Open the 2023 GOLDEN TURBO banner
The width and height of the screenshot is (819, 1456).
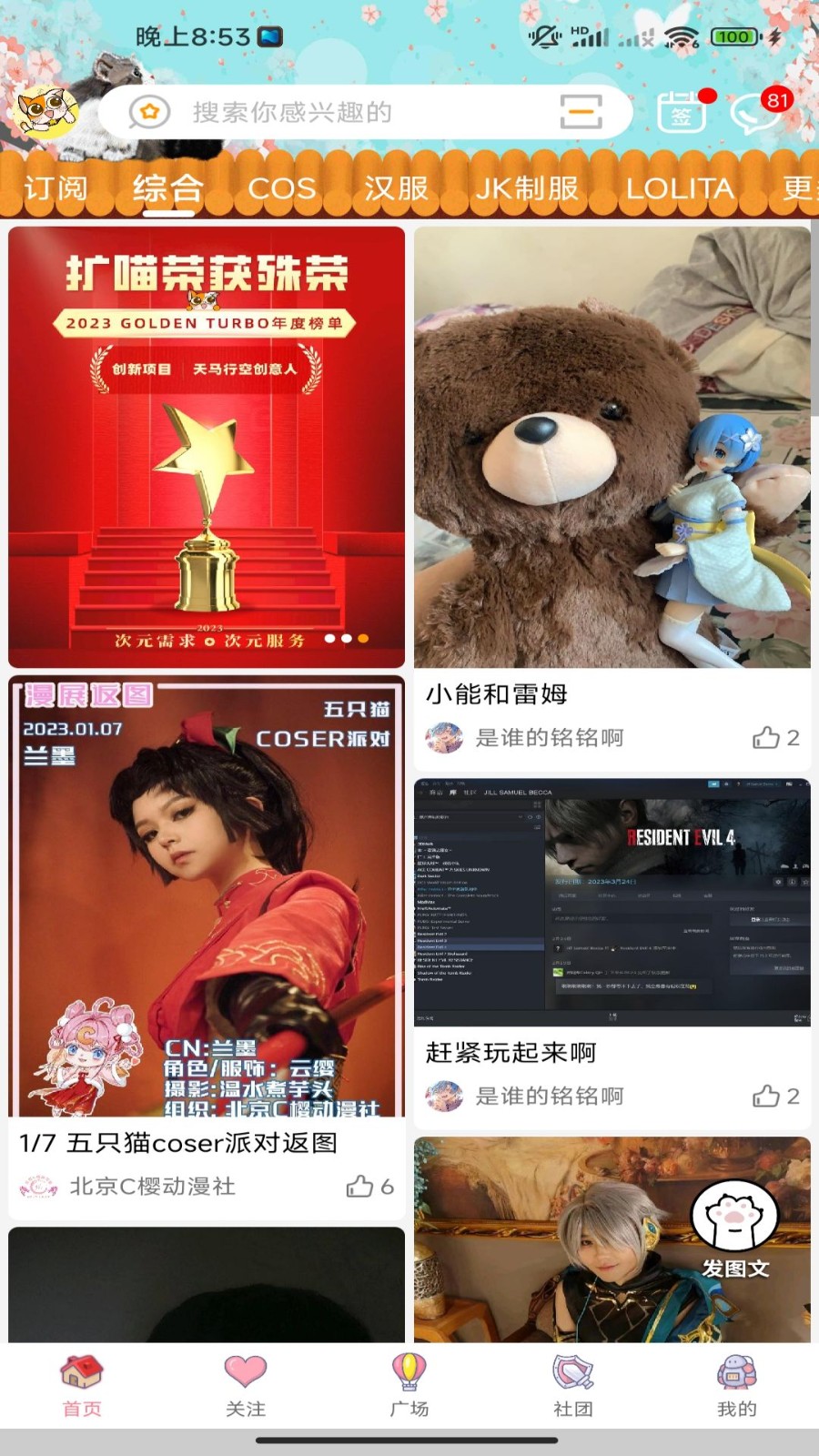point(207,446)
